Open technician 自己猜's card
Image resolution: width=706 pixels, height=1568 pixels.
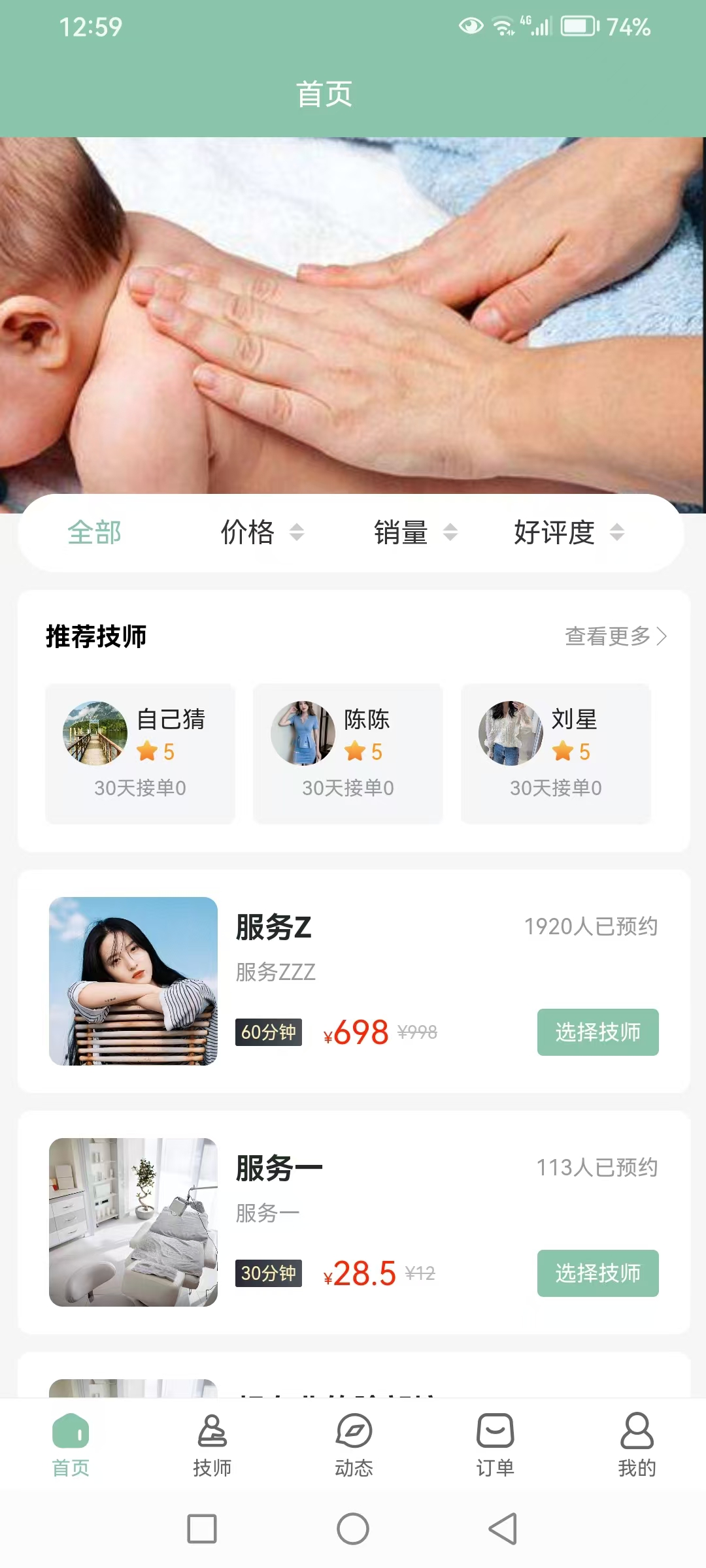tap(140, 753)
